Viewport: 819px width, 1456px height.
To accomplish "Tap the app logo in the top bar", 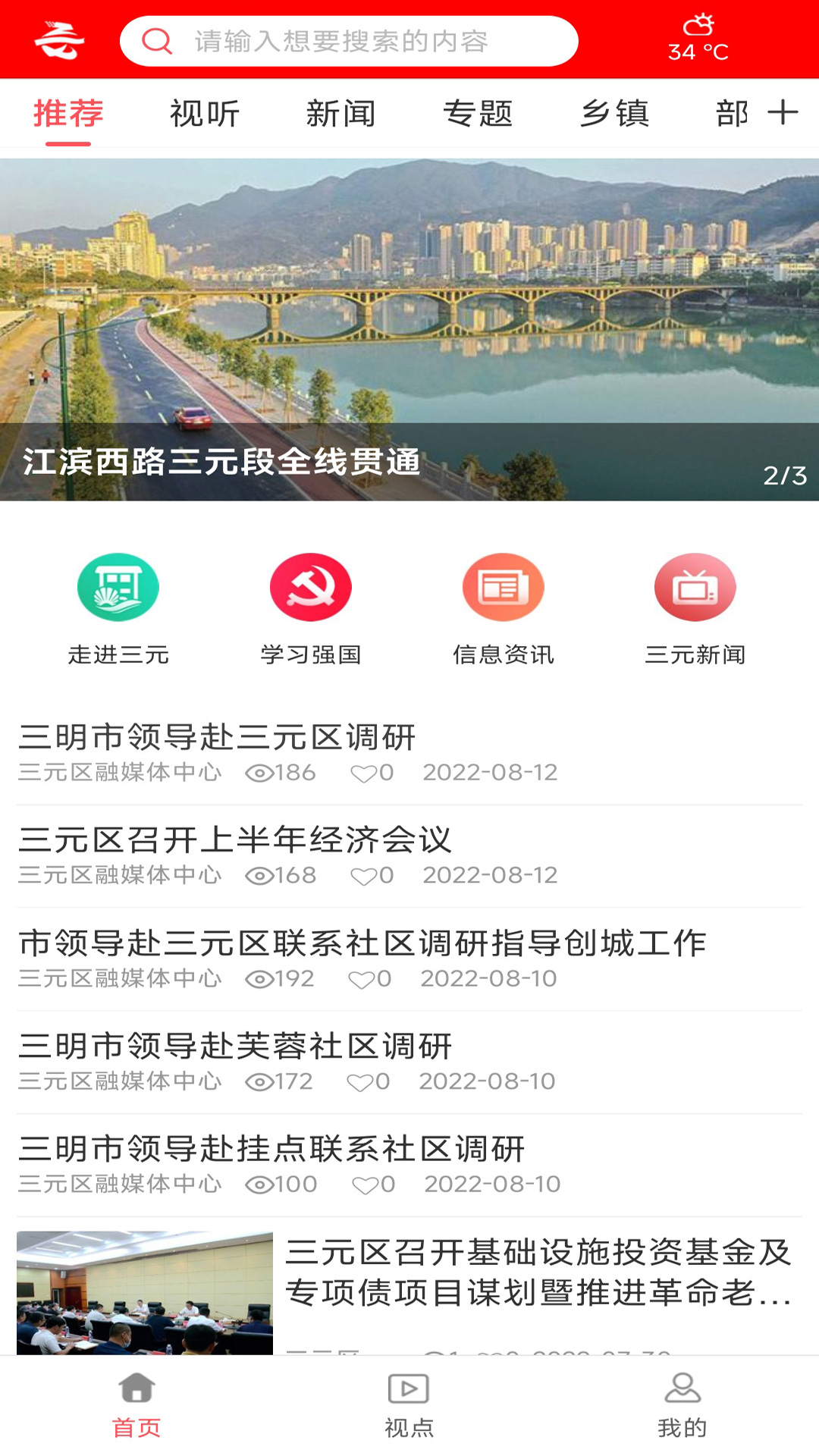I will click(x=61, y=42).
